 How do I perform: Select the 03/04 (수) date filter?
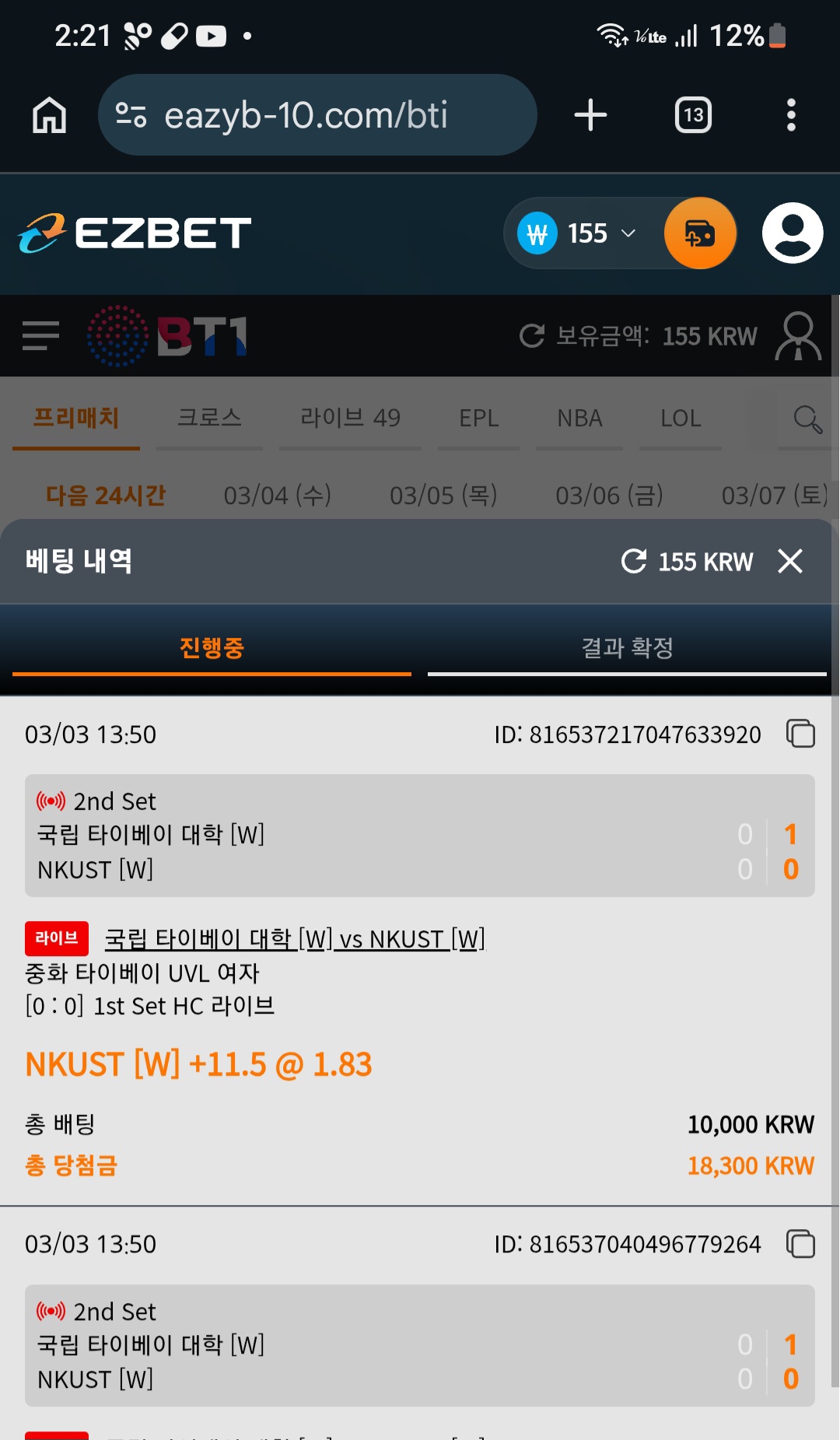coord(277,496)
